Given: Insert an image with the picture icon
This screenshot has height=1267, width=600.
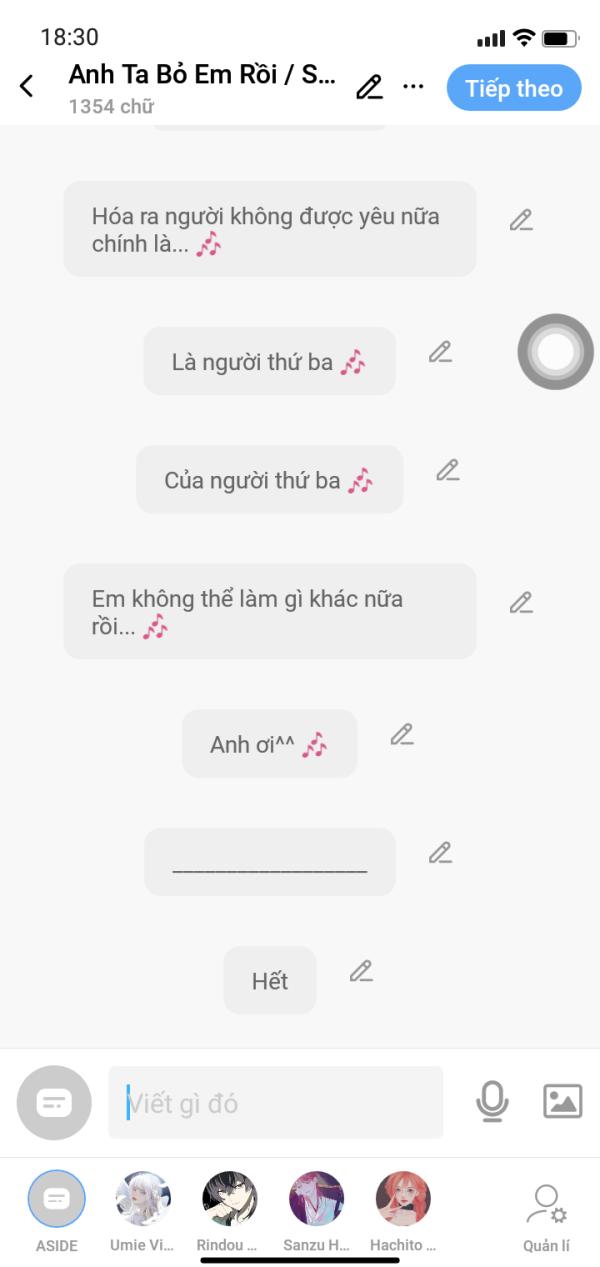Looking at the screenshot, I should pyautogui.click(x=562, y=1101).
